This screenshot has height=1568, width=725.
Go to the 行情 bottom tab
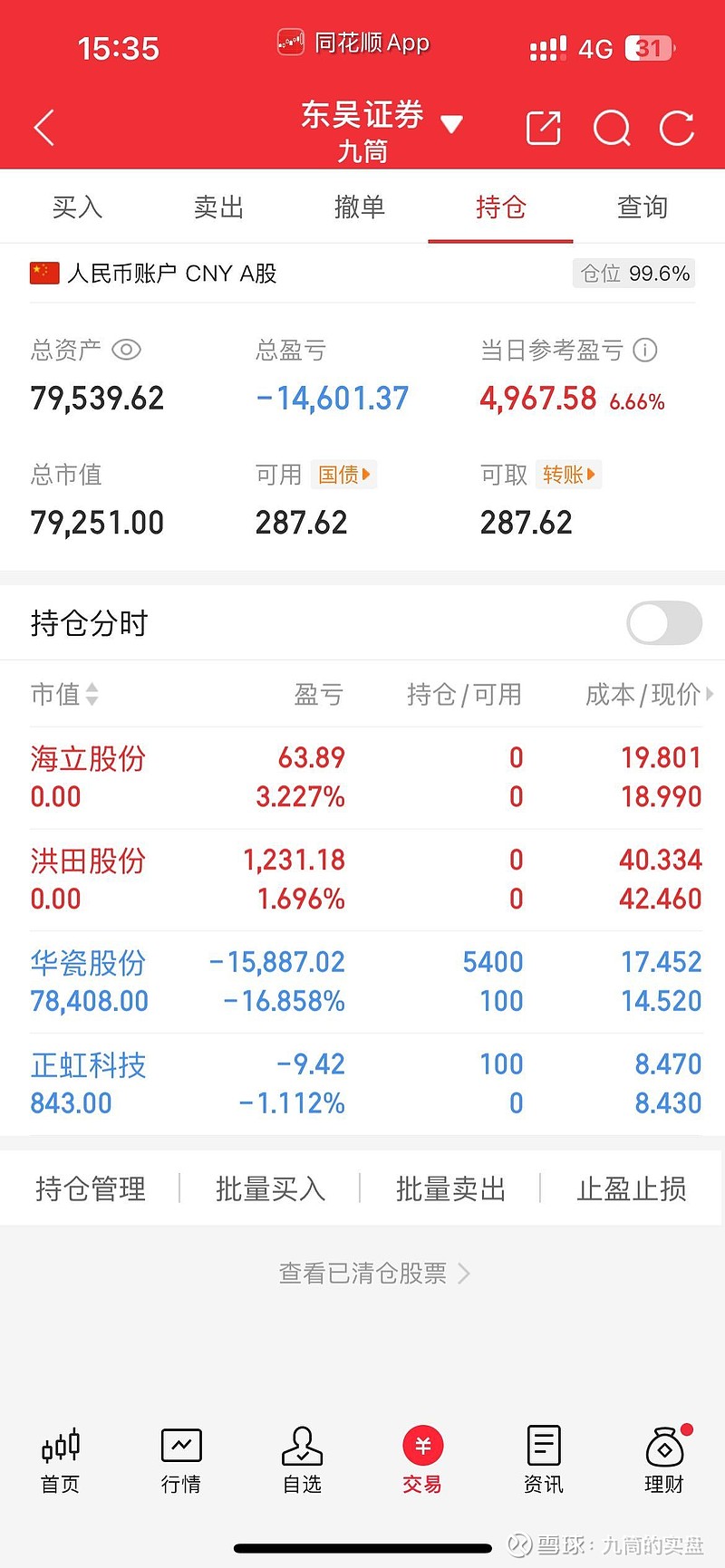pos(181,1459)
